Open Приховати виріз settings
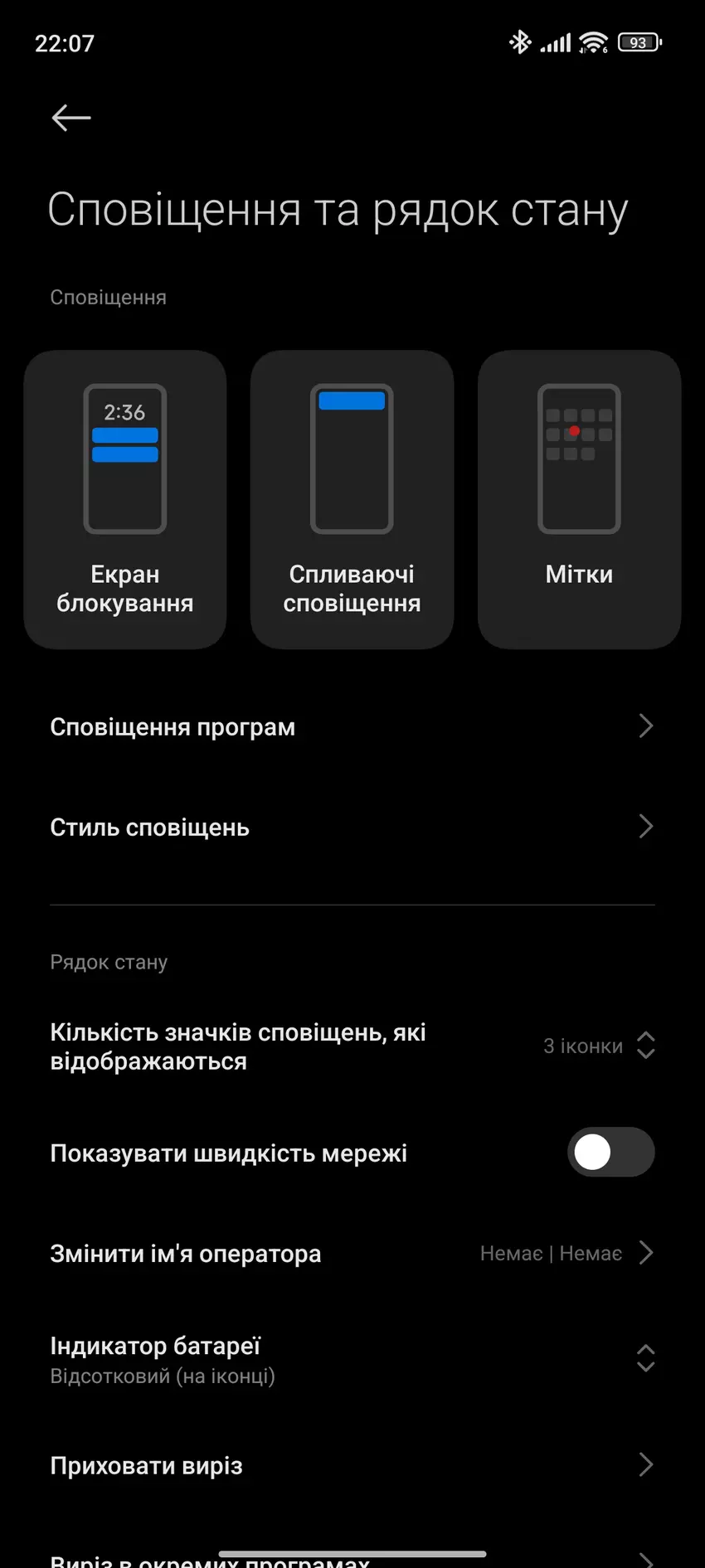The width and height of the screenshot is (705, 1568). pyautogui.click(x=352, y=1465)
